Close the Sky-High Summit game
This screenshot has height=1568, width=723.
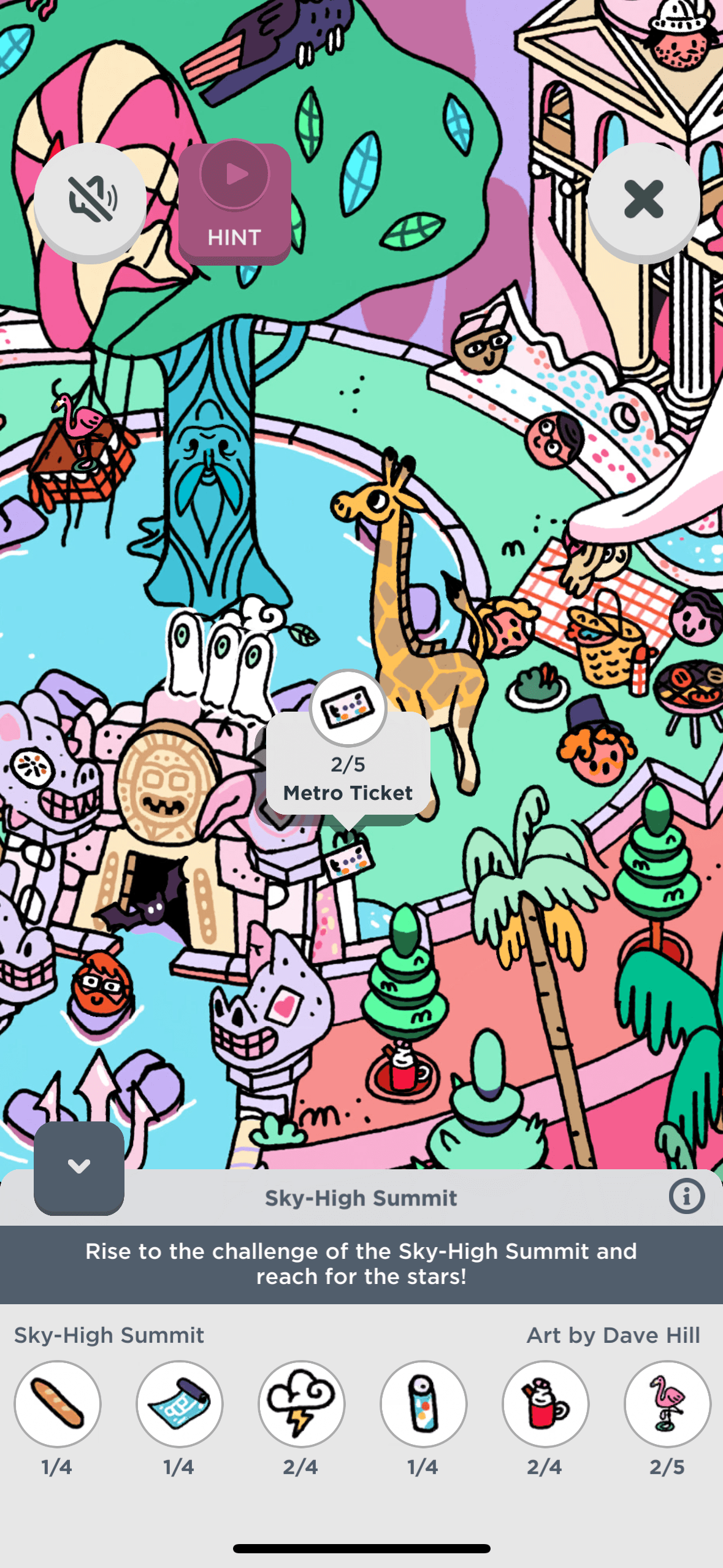(x=643, y=199)
